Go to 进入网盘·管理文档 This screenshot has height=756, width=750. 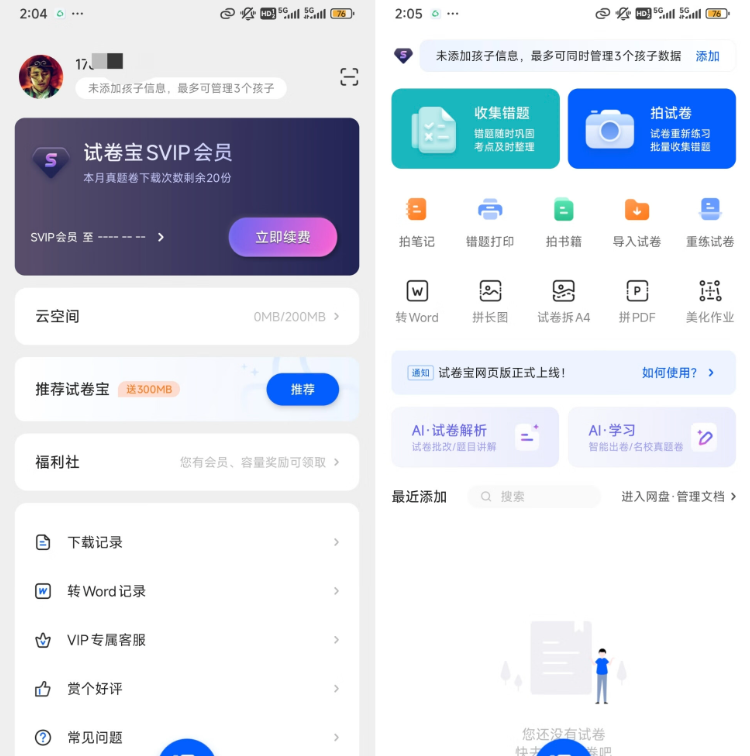(x=678, y=496)
